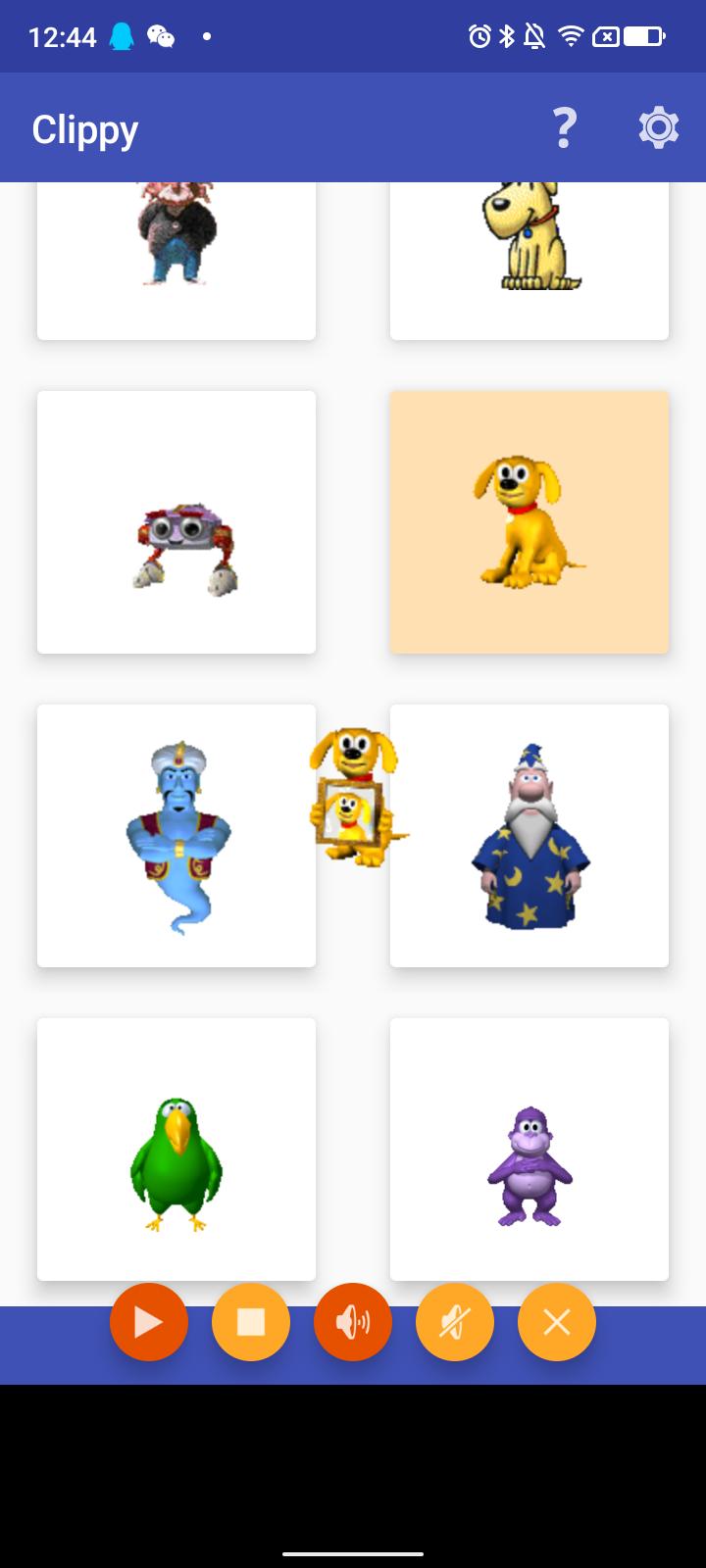
Task: Mute the assistant sound
Action: (x=455, y=1322)
